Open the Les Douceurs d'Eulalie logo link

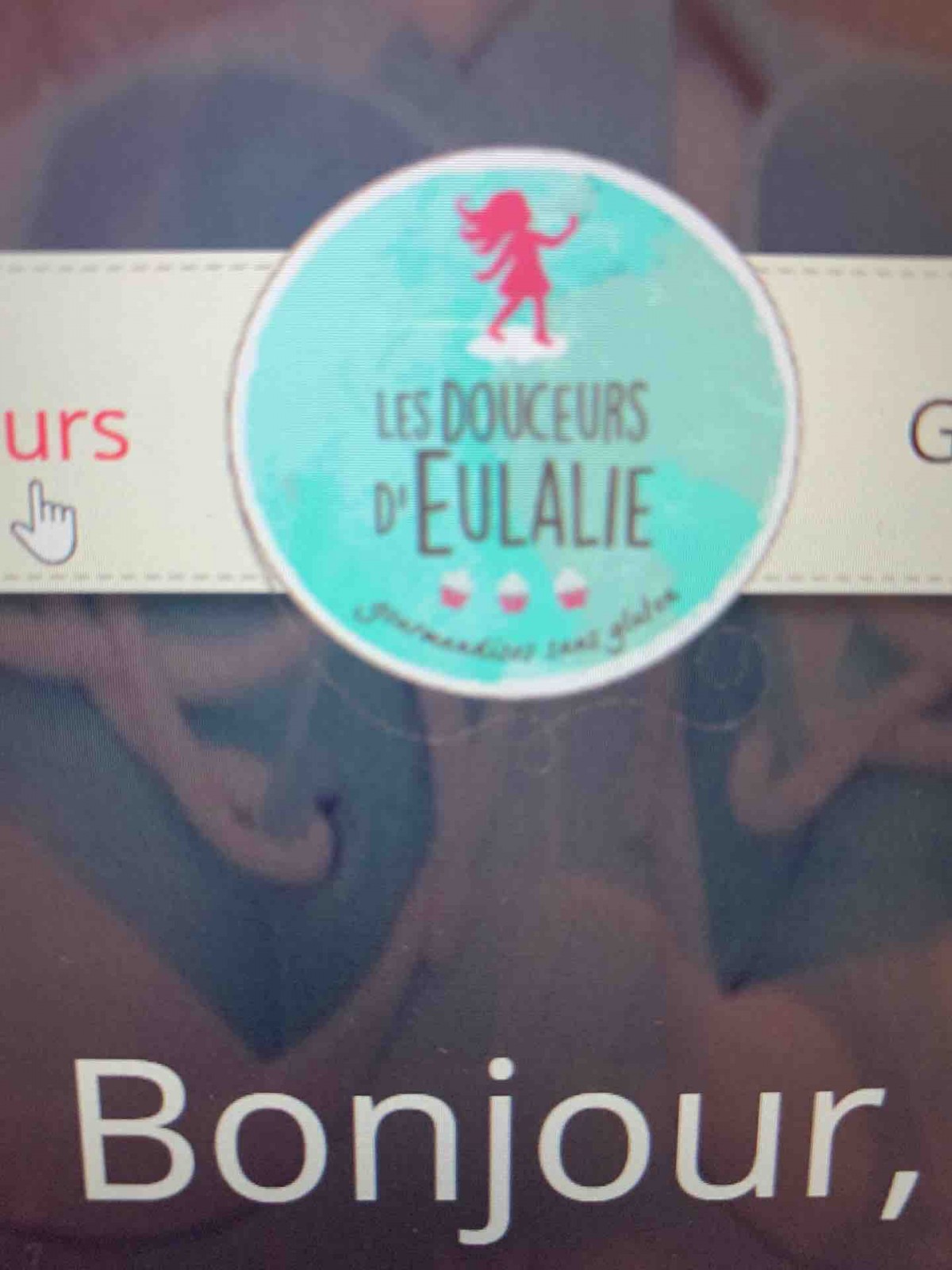tap(514, 421)
